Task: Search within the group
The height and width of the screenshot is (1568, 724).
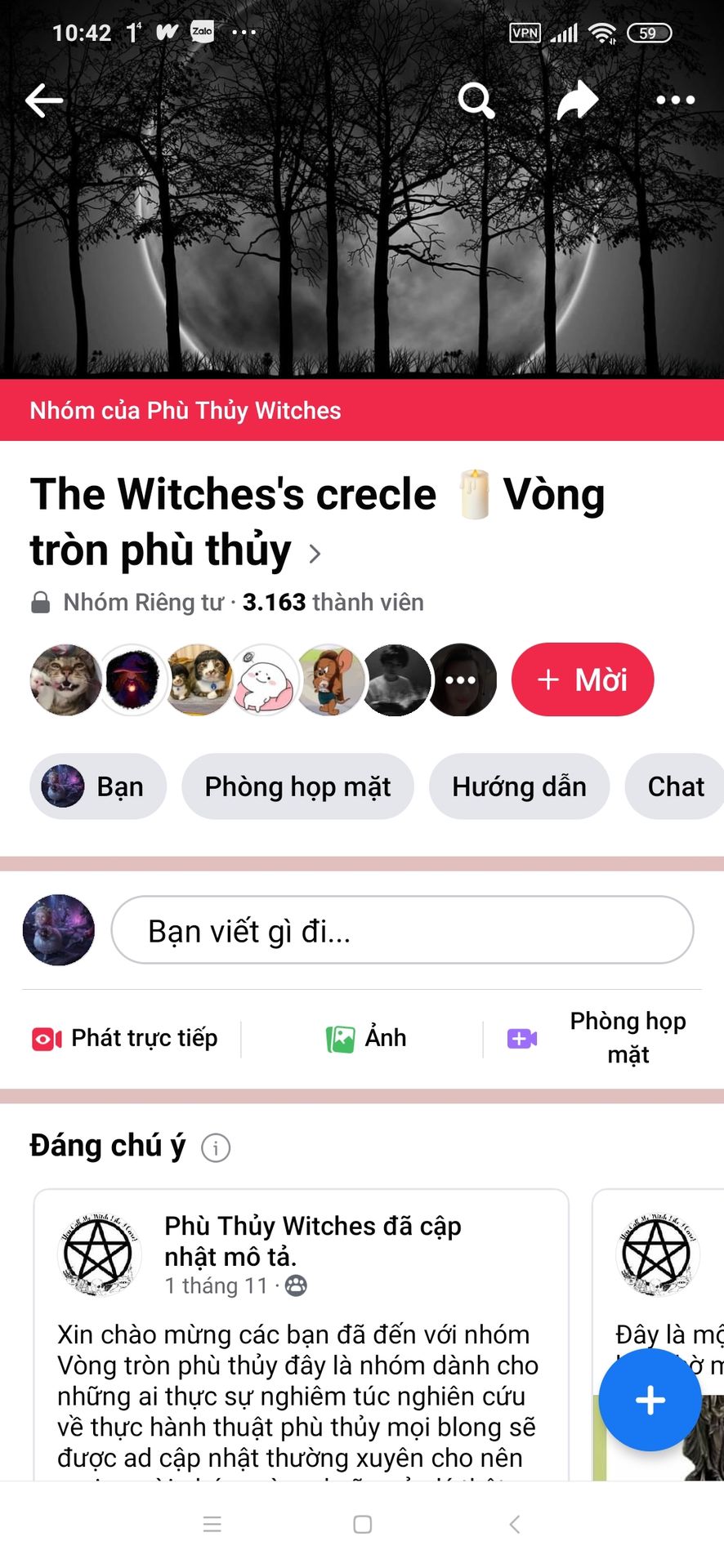Action: (x=476, y=100)
